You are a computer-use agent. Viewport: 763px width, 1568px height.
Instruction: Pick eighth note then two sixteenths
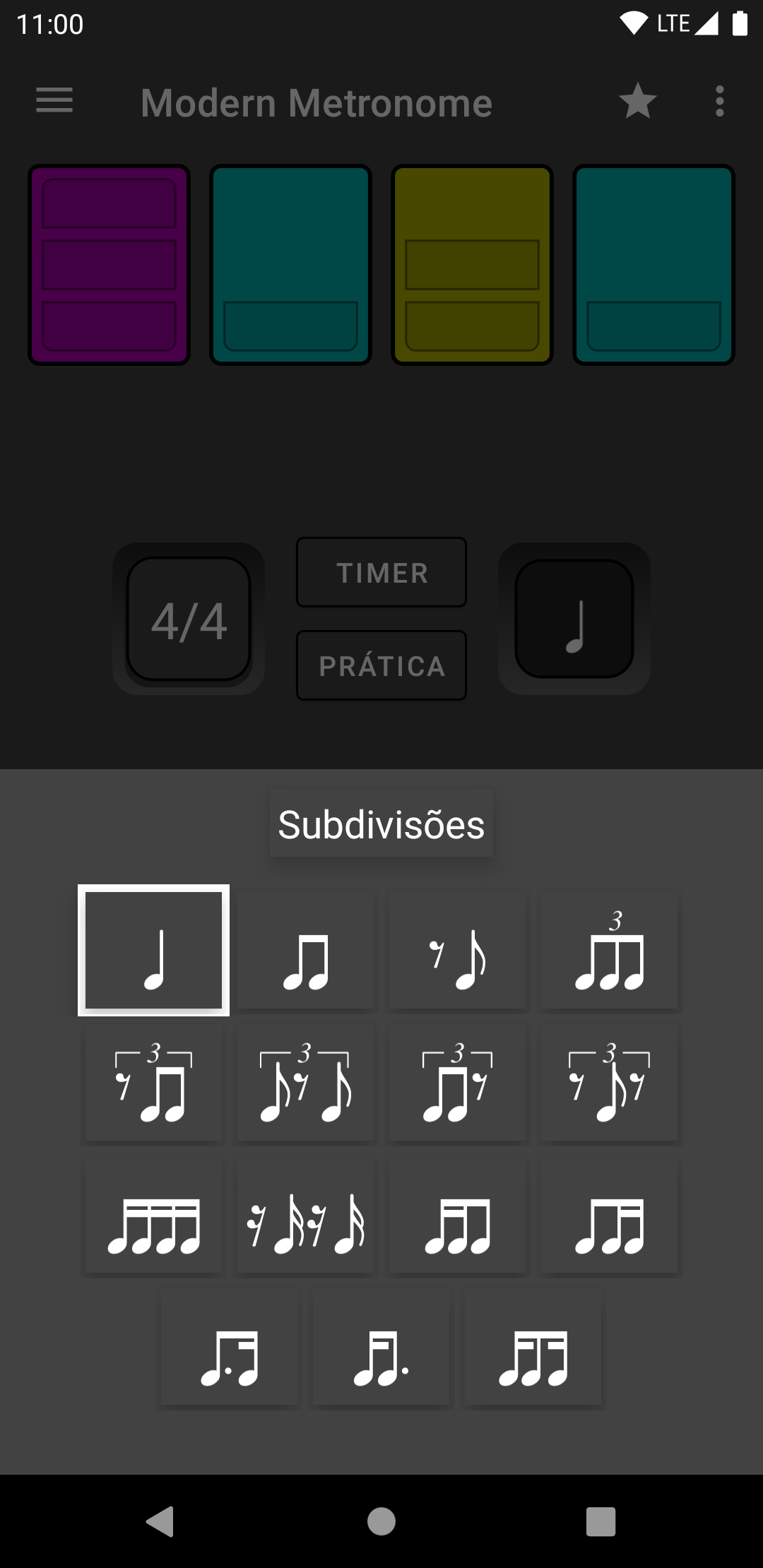(x=610, y=1215)
